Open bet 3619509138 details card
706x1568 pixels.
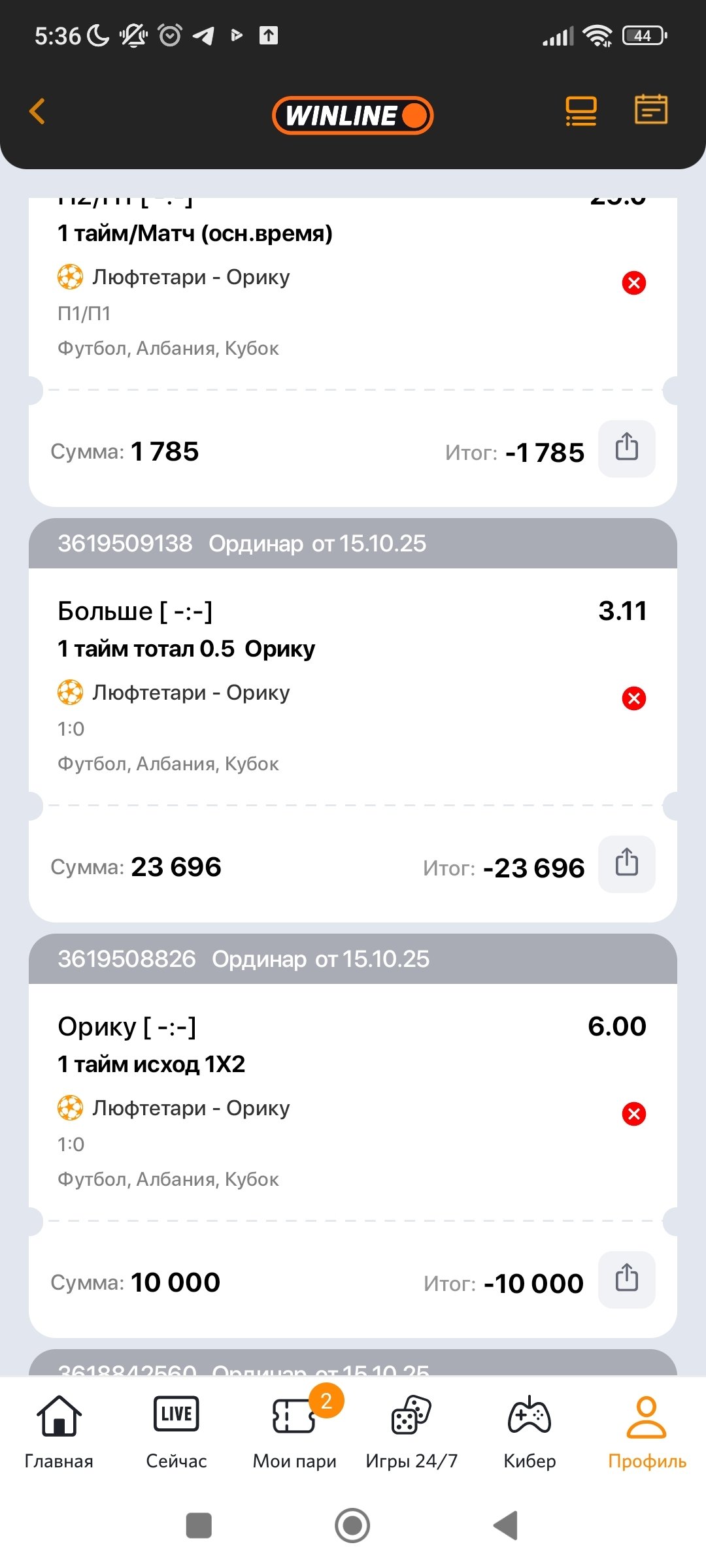click(x=353, y=686)
